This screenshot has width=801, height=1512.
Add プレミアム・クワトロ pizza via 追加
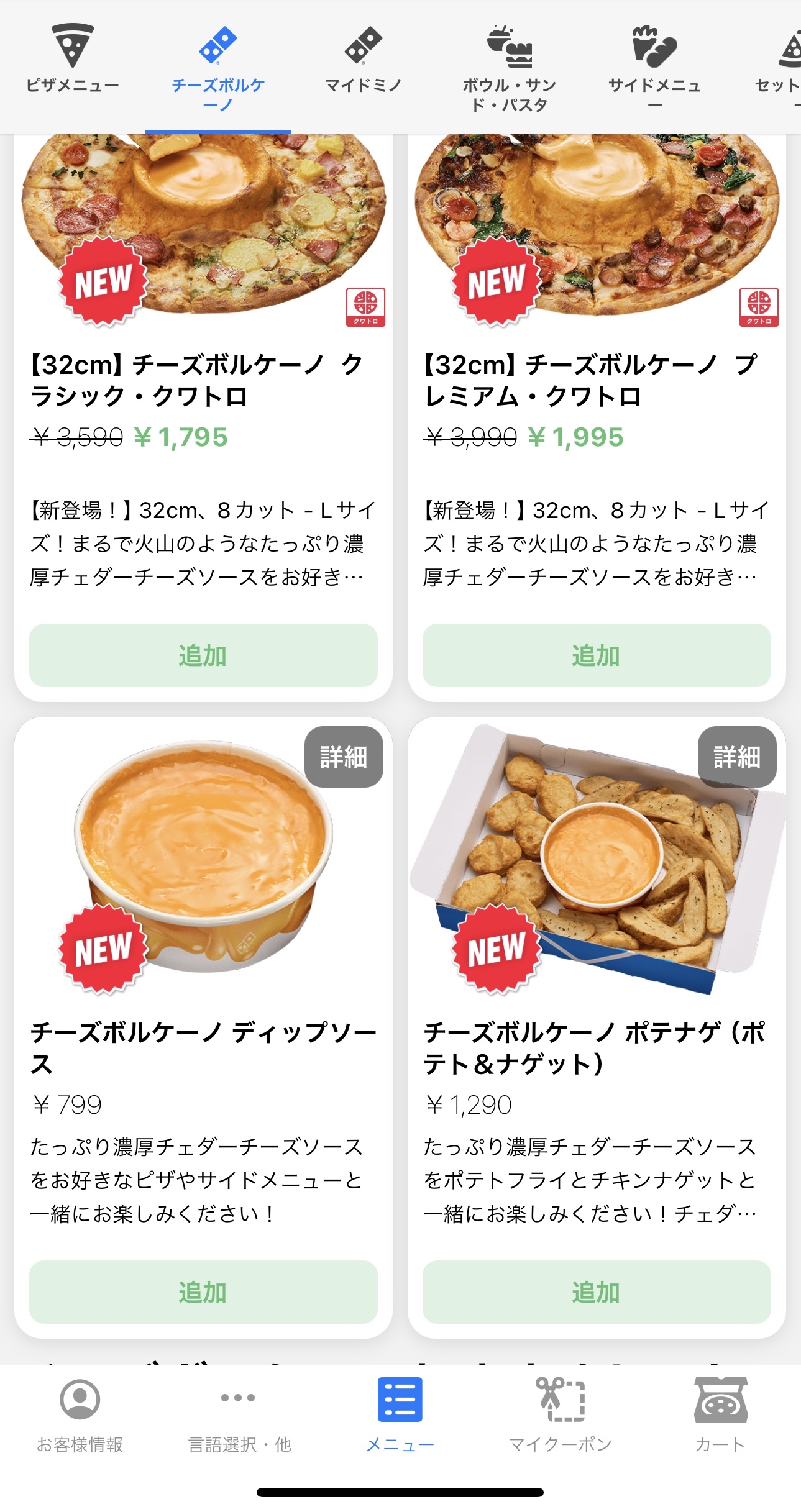point(597,655)
